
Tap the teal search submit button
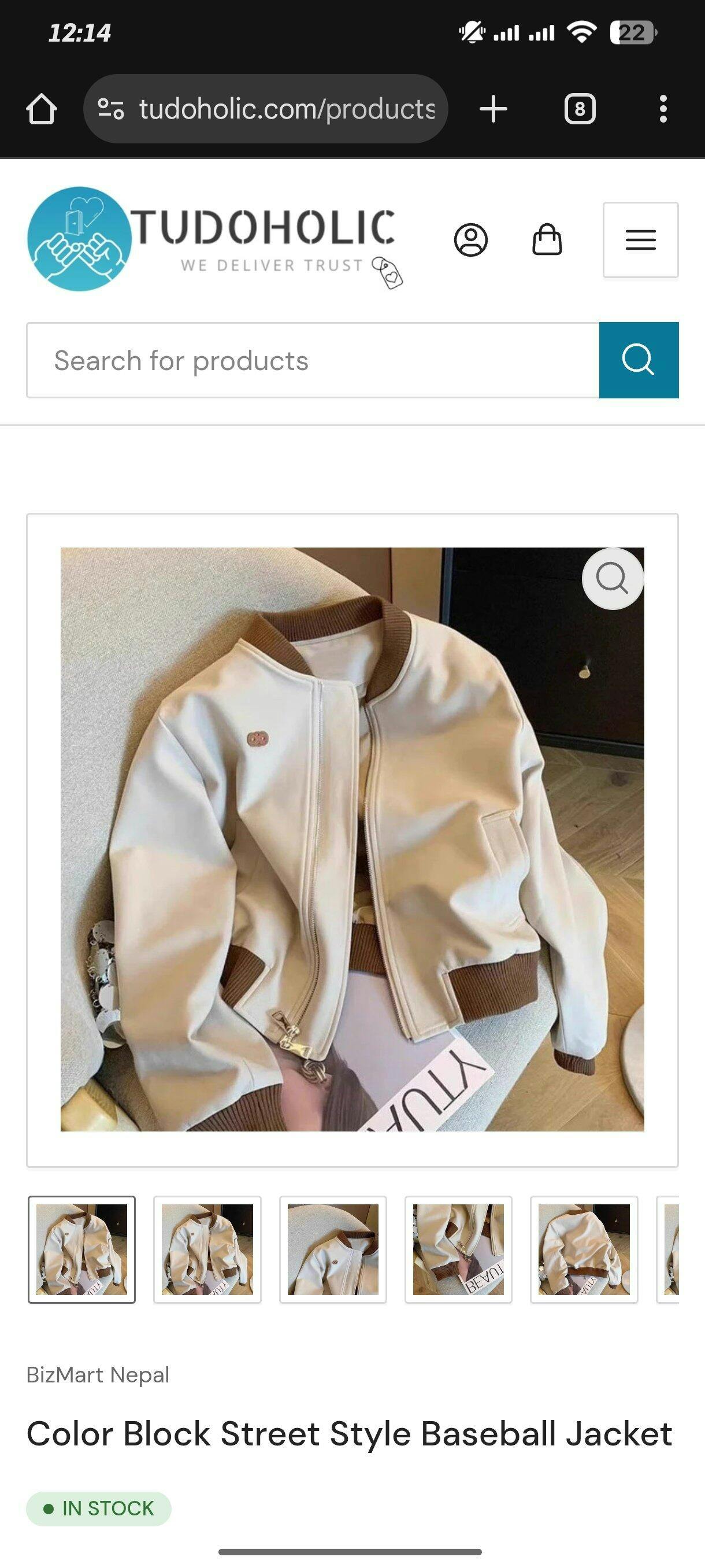[x=639, y=360]
